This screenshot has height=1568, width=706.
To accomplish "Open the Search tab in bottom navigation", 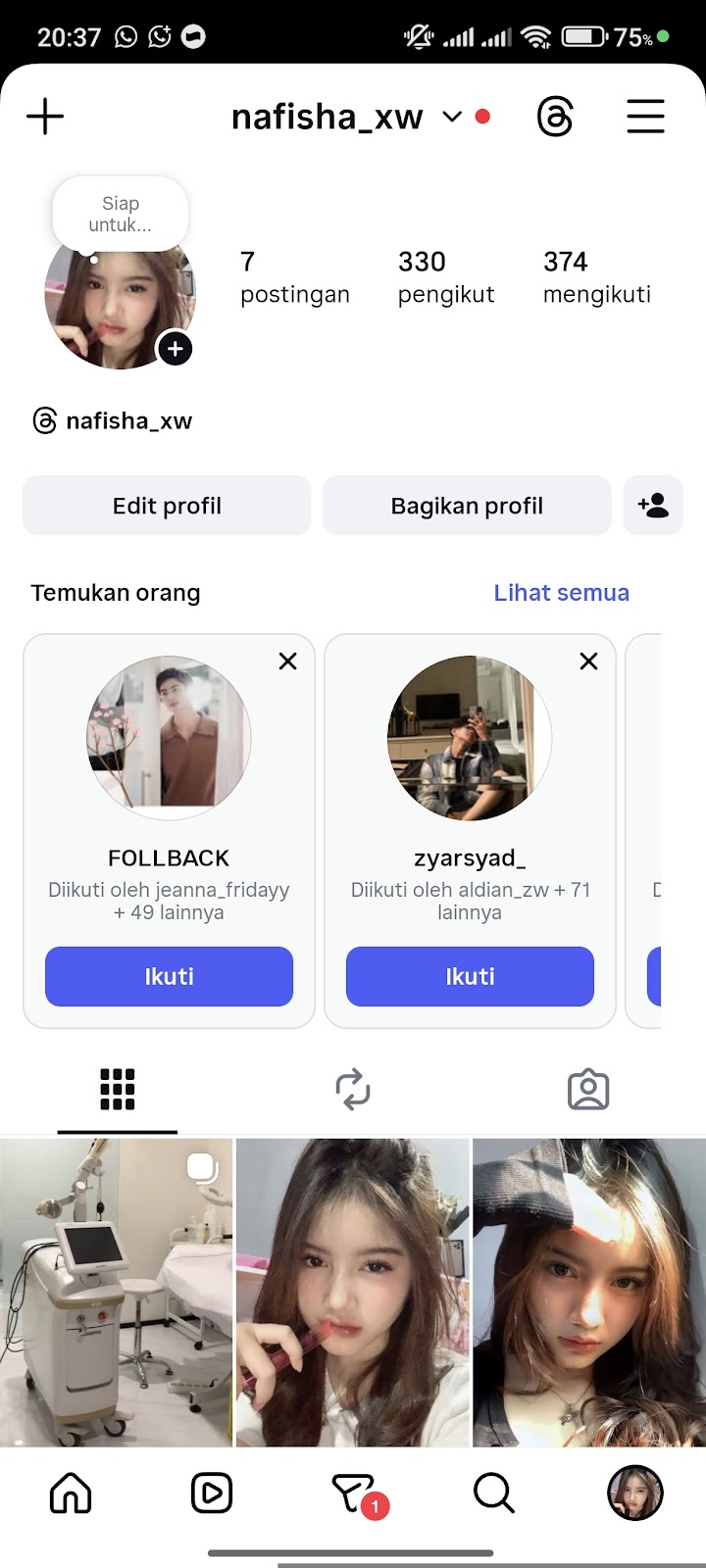I will tap(493, 1494).
